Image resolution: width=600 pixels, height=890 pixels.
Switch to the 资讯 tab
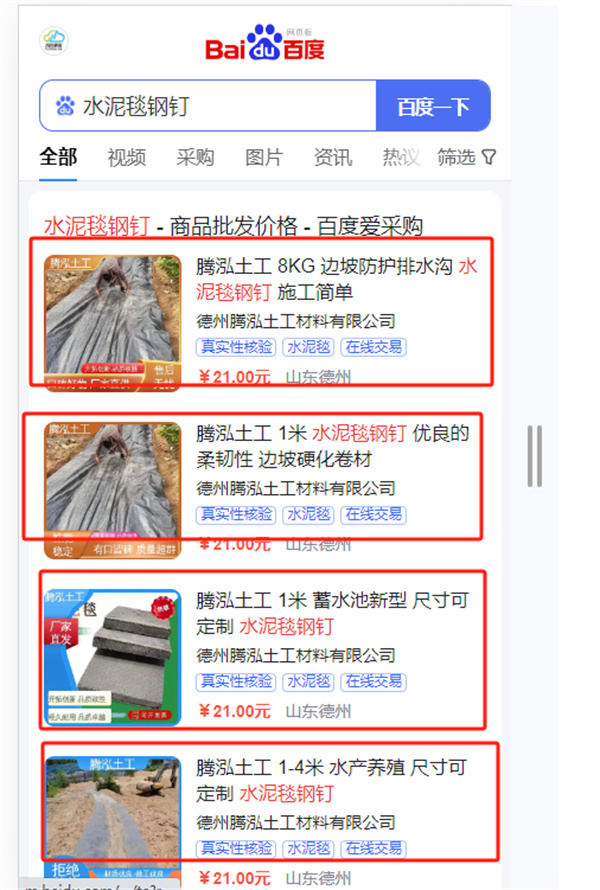332,157
